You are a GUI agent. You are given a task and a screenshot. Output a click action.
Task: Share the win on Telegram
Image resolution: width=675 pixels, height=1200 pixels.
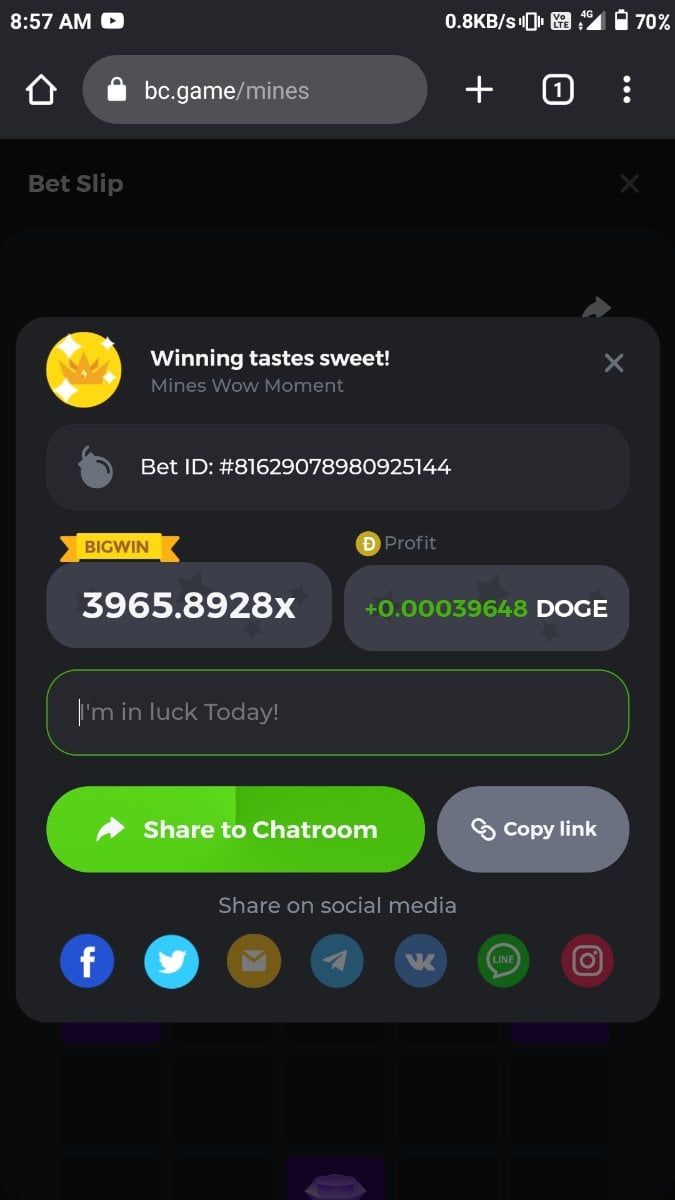click(337, 962)
